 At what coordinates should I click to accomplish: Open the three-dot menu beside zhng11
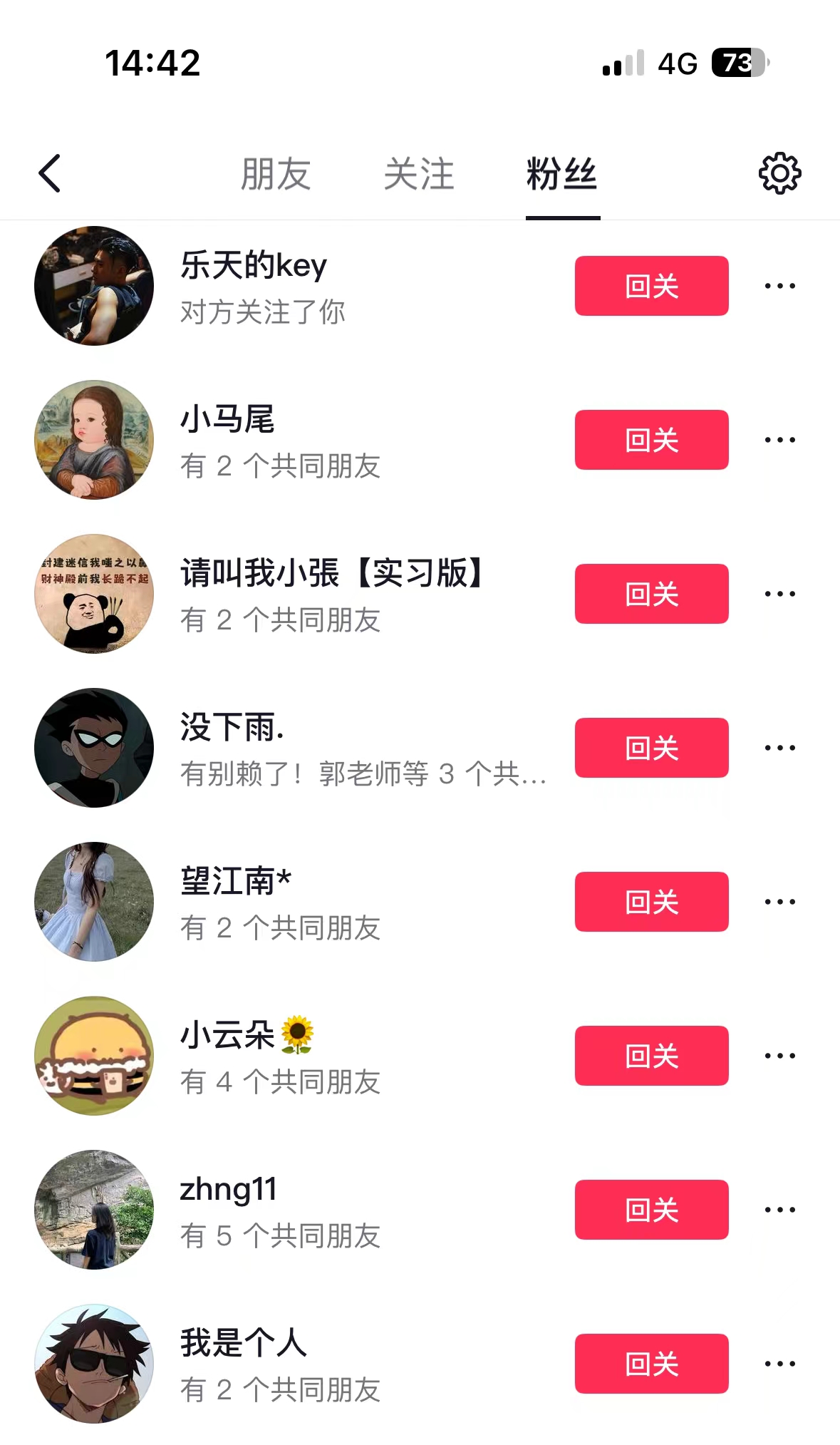click(x=779, y=1208)
